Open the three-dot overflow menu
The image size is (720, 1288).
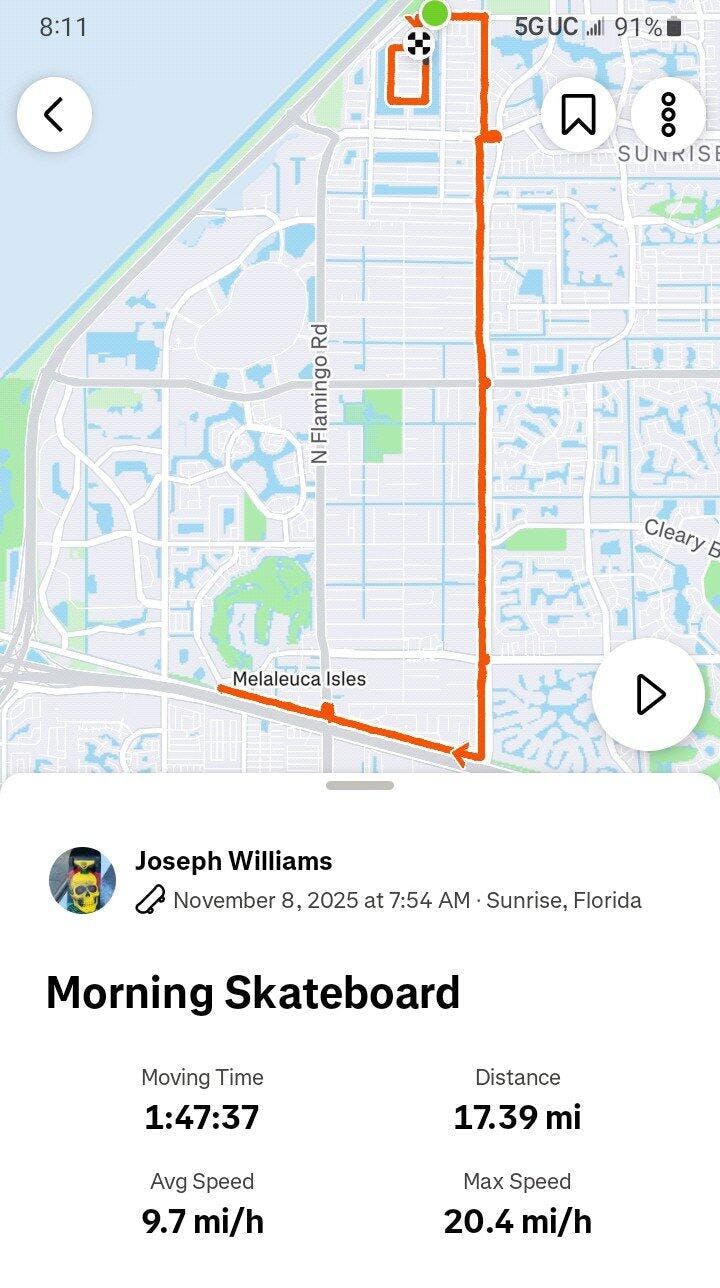tap(668, 114)
